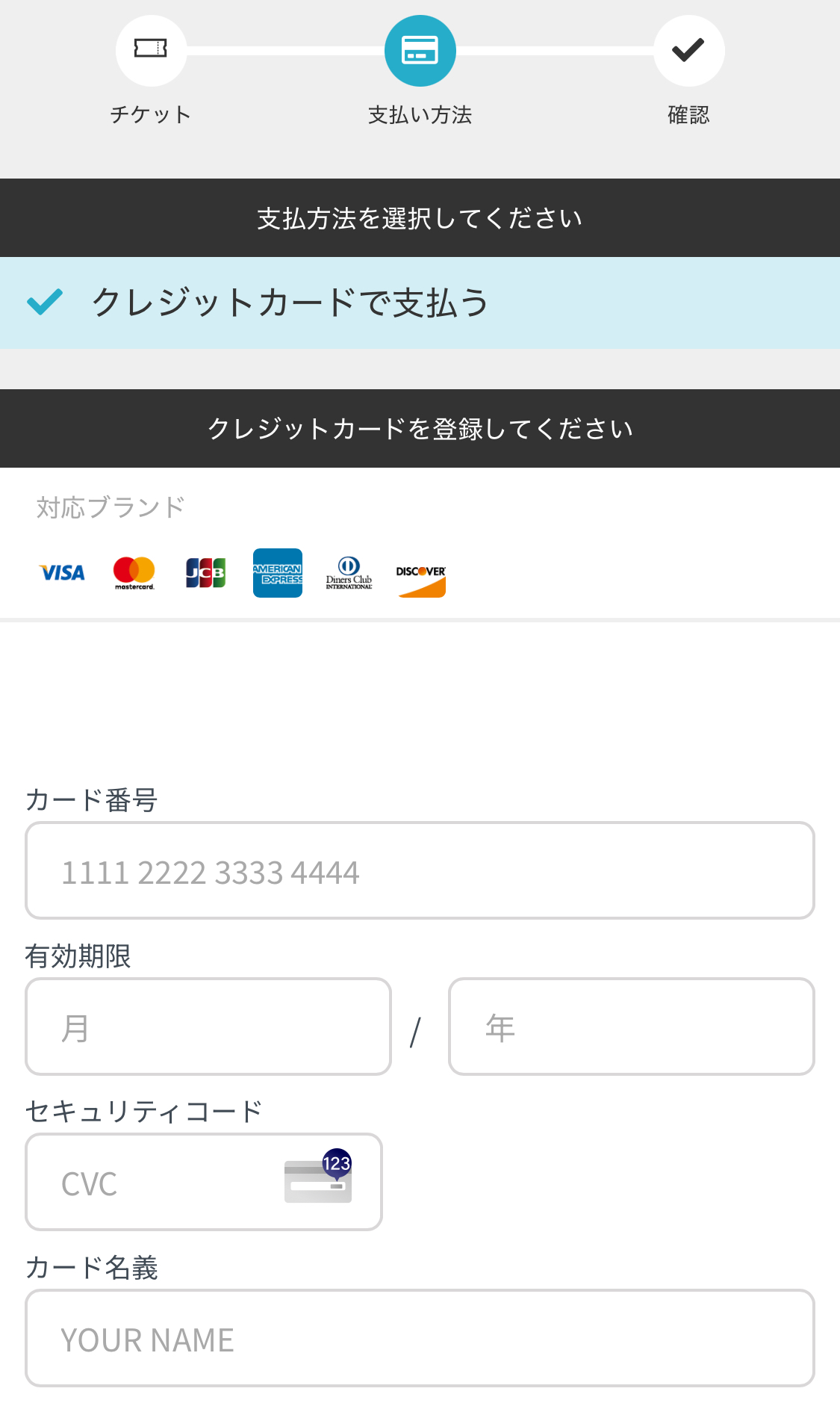
Task: Select the checkmark next to credit card payment
Action: [x=43, y=303]
